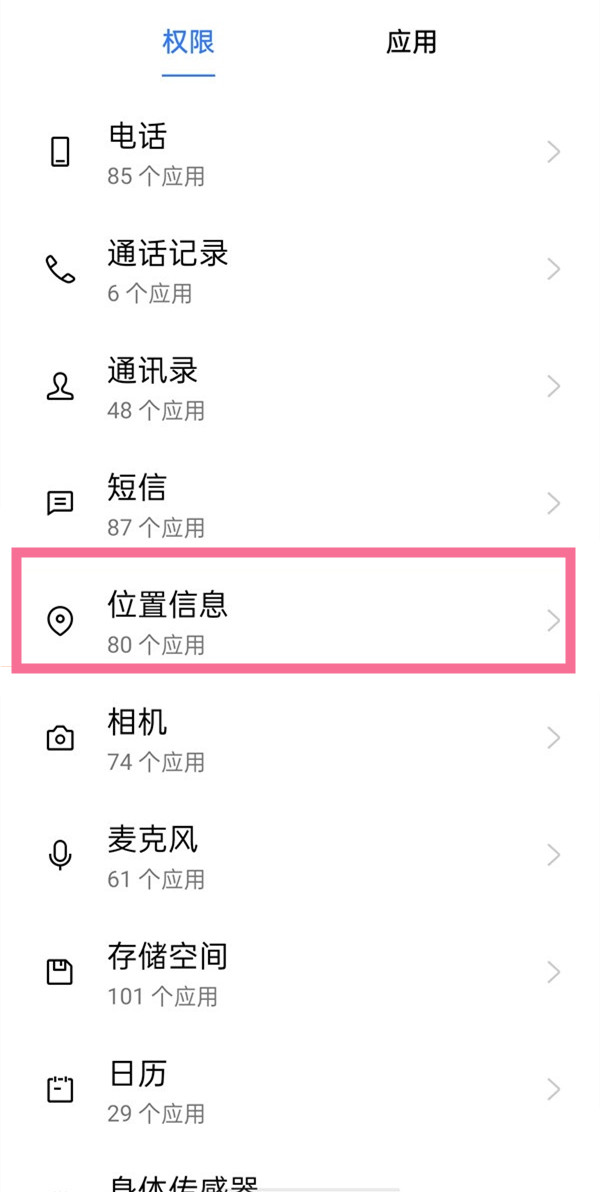
Task: View apps with 日历 access
Action: tap(300, 1089)
